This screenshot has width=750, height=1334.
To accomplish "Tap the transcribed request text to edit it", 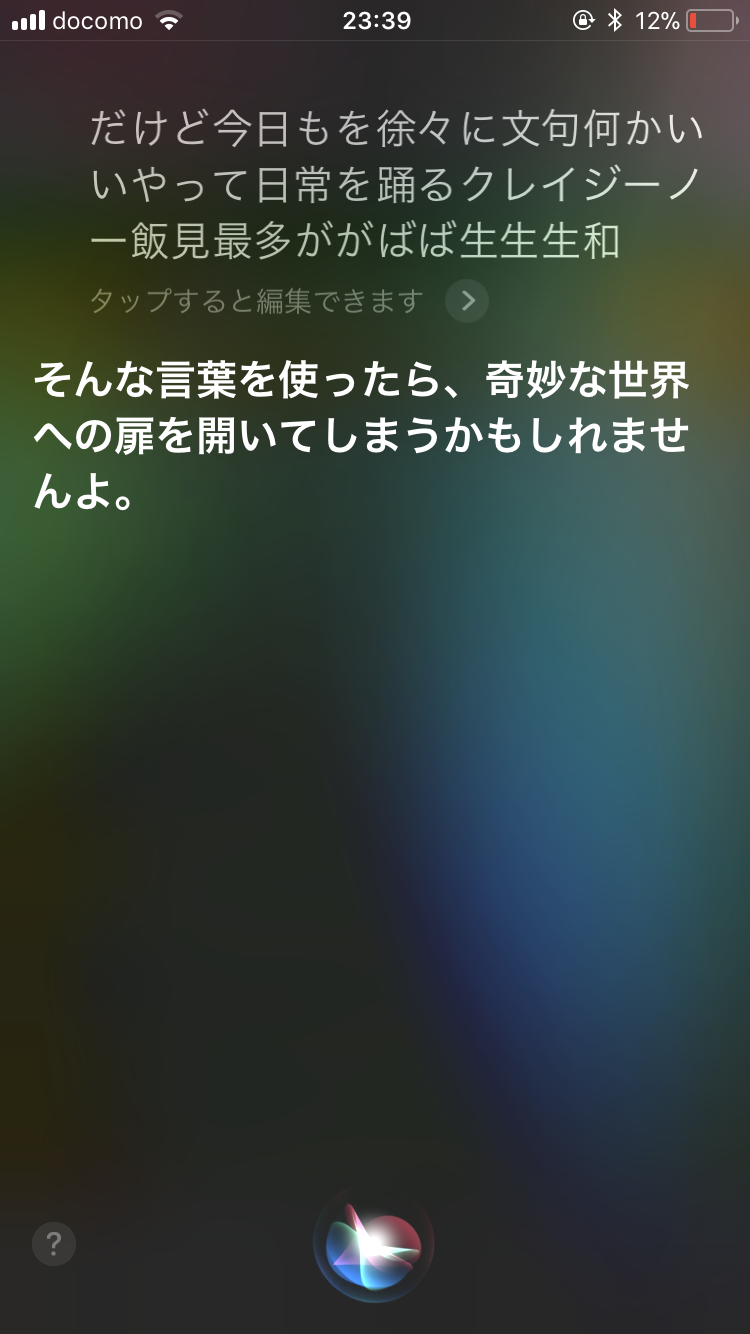I will [x=395, y=185].
